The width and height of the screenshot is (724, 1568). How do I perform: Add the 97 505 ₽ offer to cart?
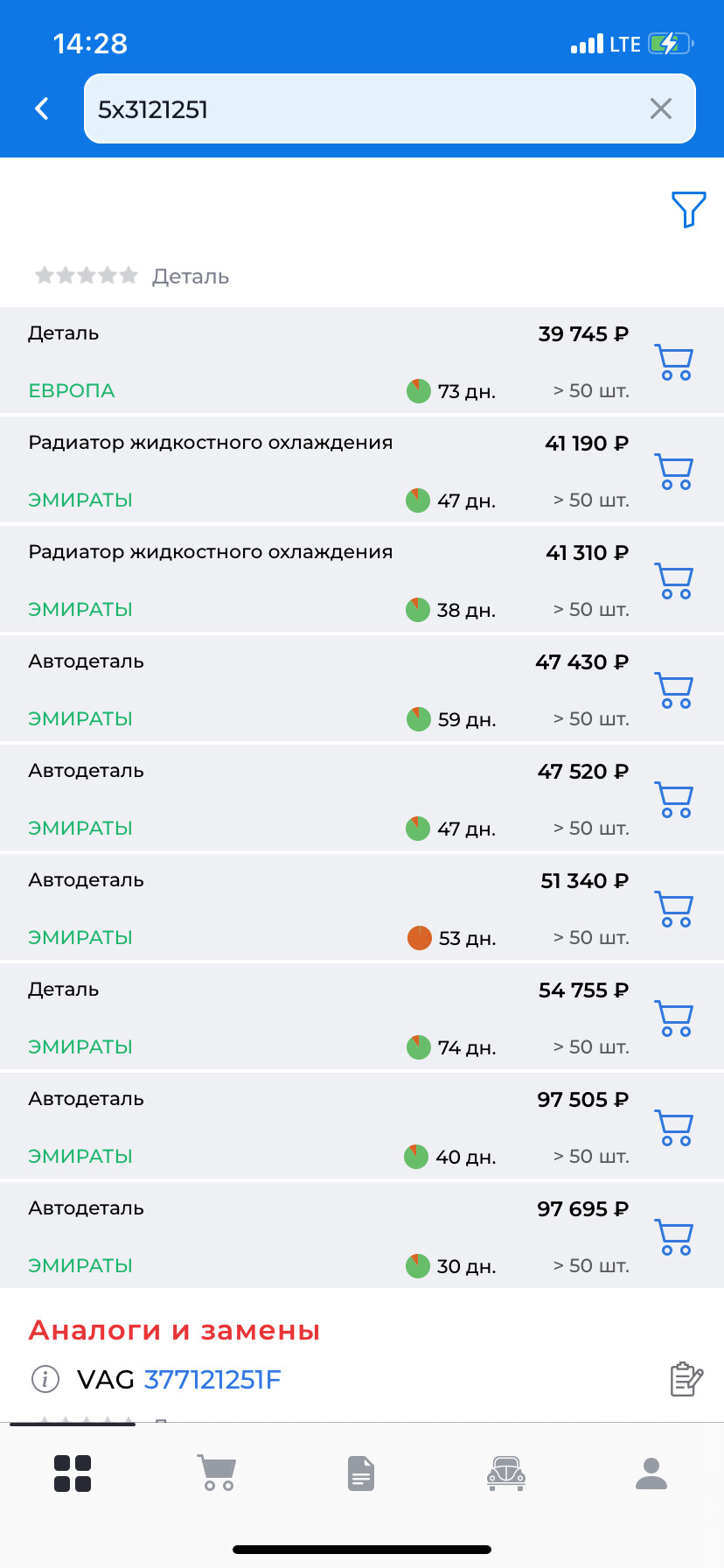[x=674, y=1128]
